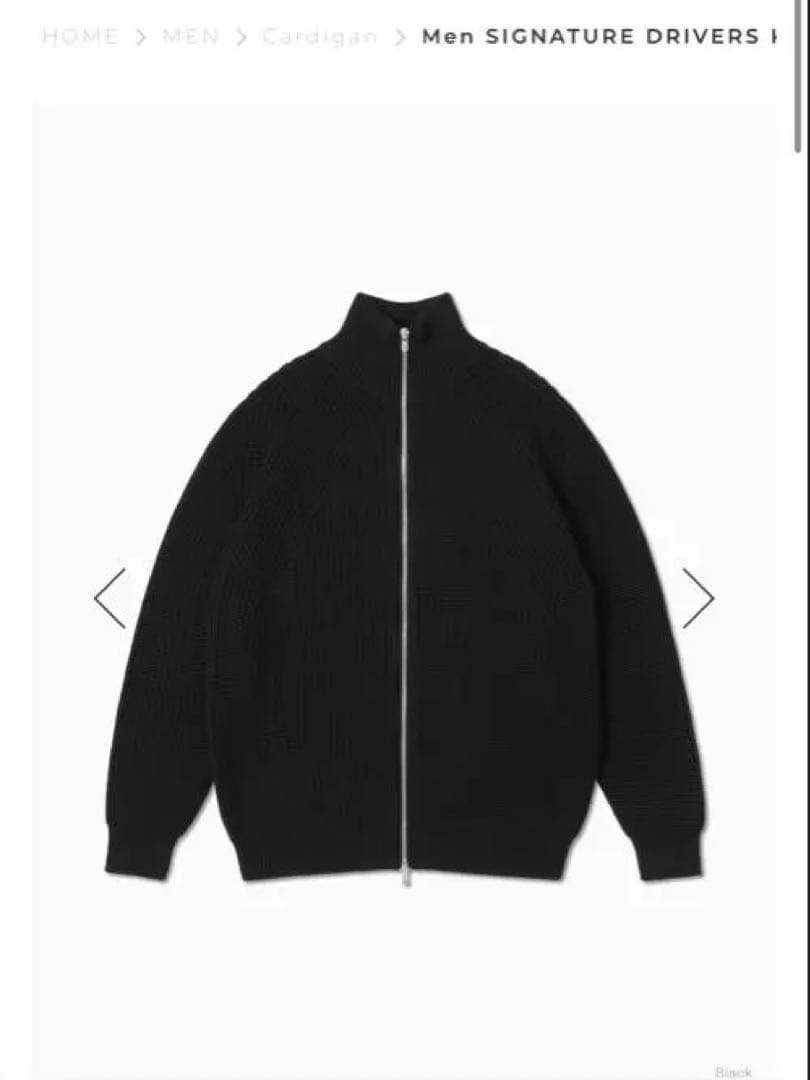Show the next product image

click(x=698, y=598)
